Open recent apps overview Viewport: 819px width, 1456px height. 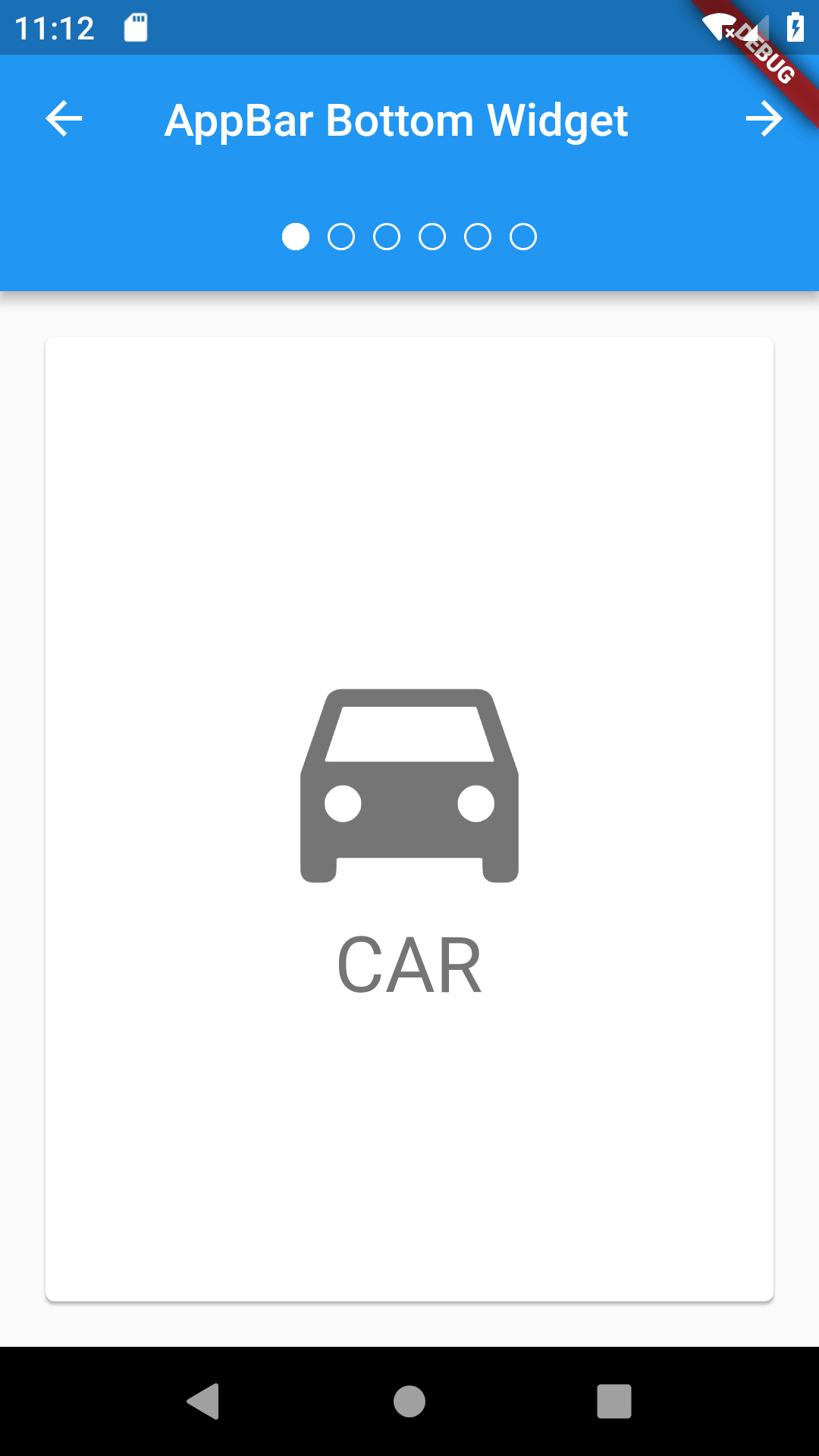click(x=614, y=1401)
